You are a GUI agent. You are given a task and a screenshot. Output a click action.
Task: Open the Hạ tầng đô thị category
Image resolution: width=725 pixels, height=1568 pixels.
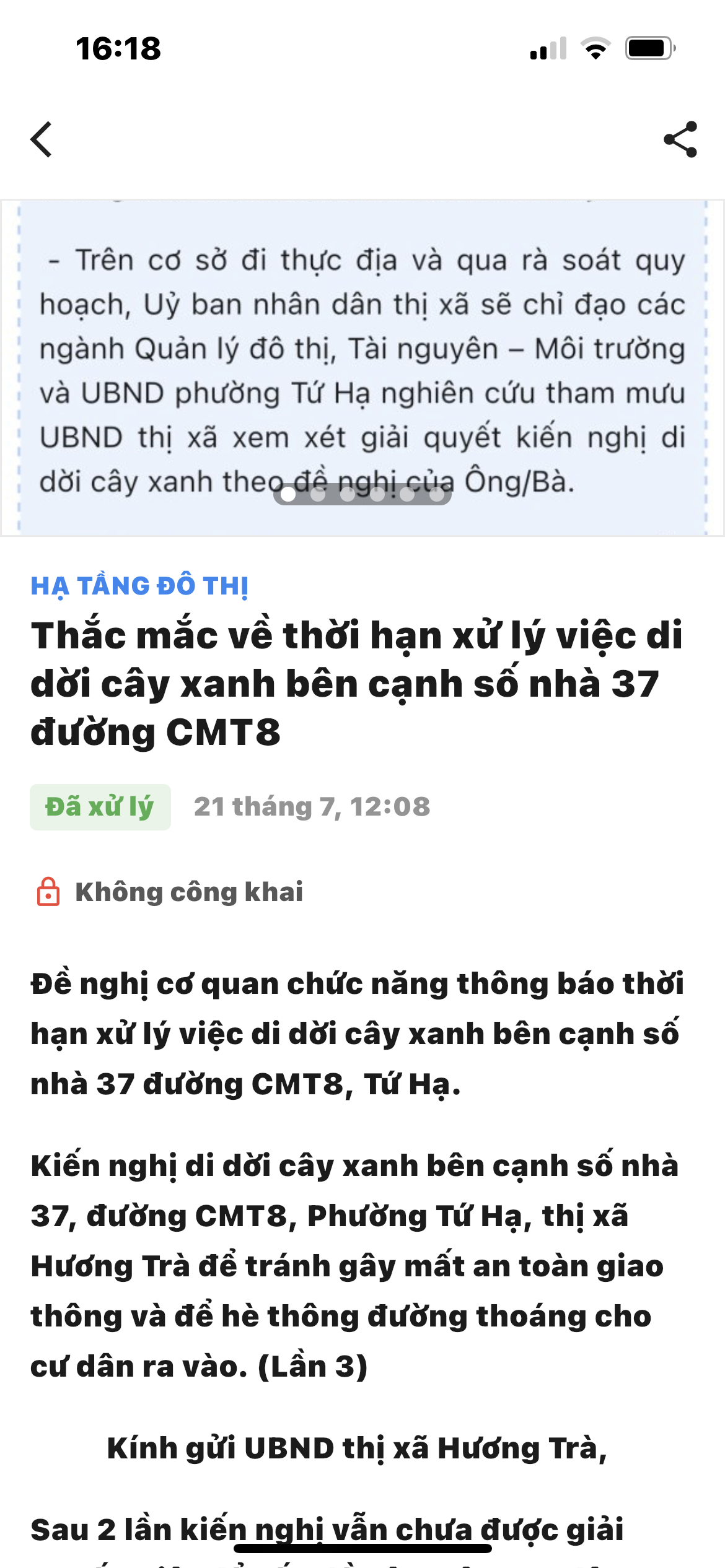coord(139,586)
